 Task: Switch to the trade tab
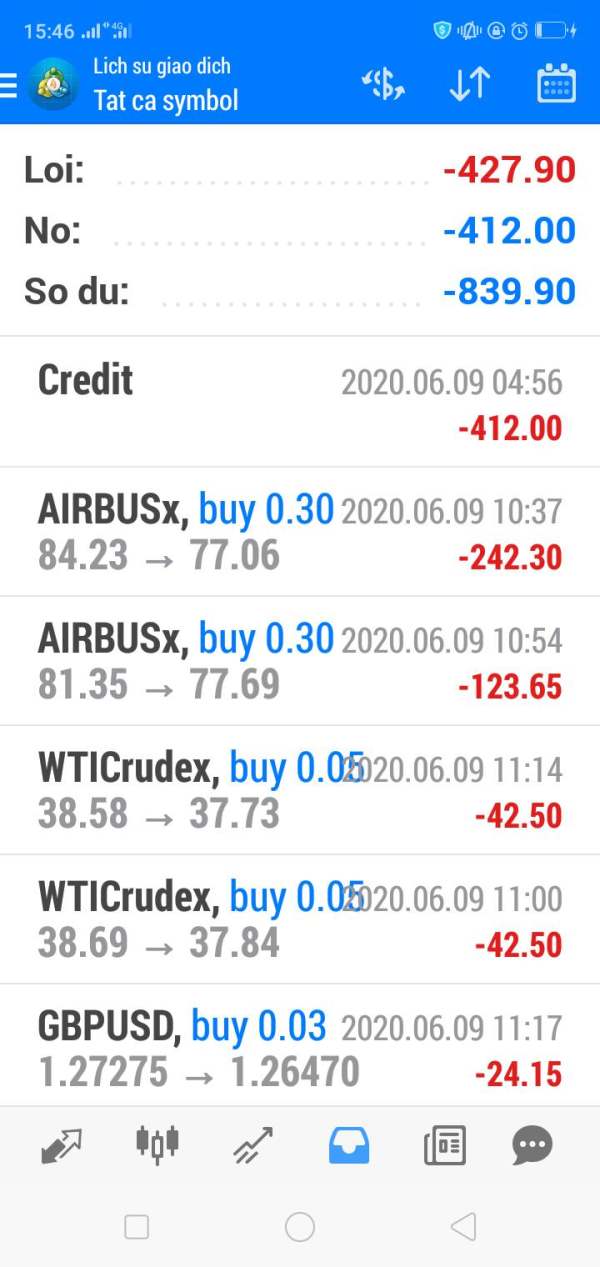(253, 1146)
